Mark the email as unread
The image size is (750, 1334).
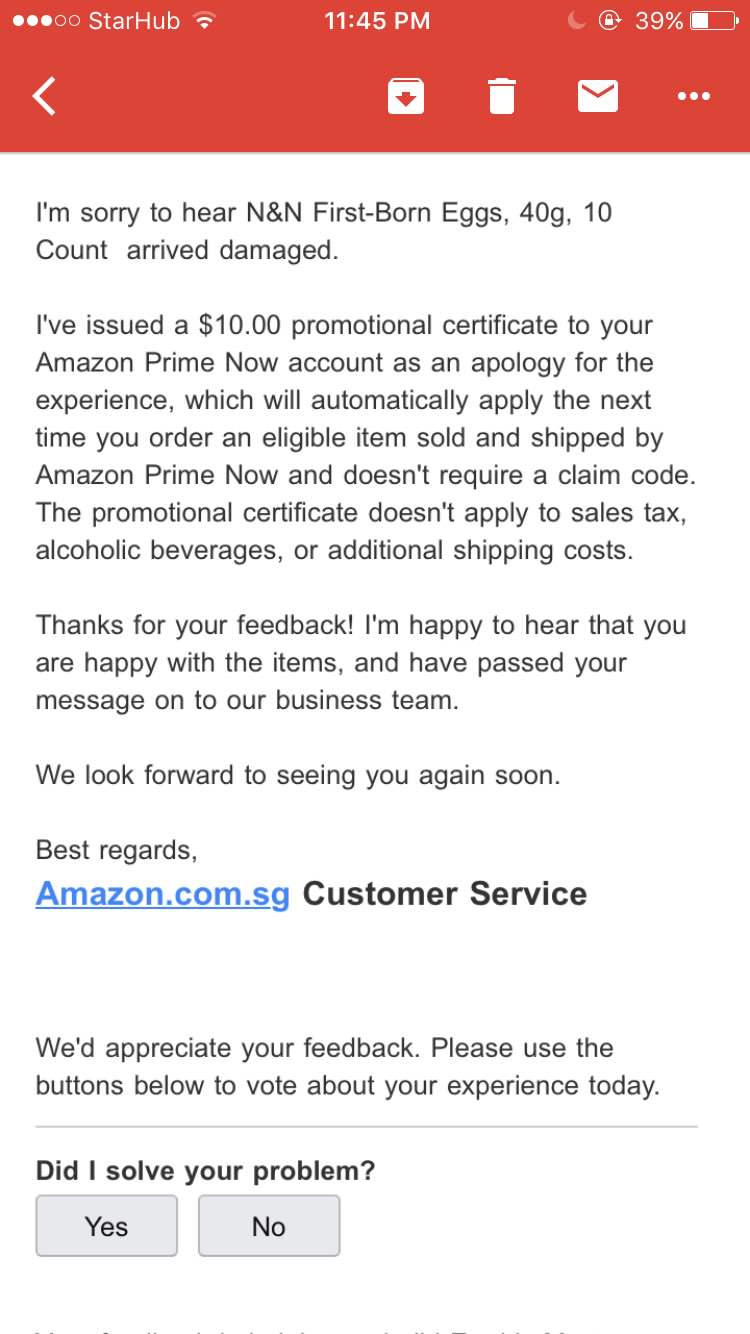tap(598, 96)
